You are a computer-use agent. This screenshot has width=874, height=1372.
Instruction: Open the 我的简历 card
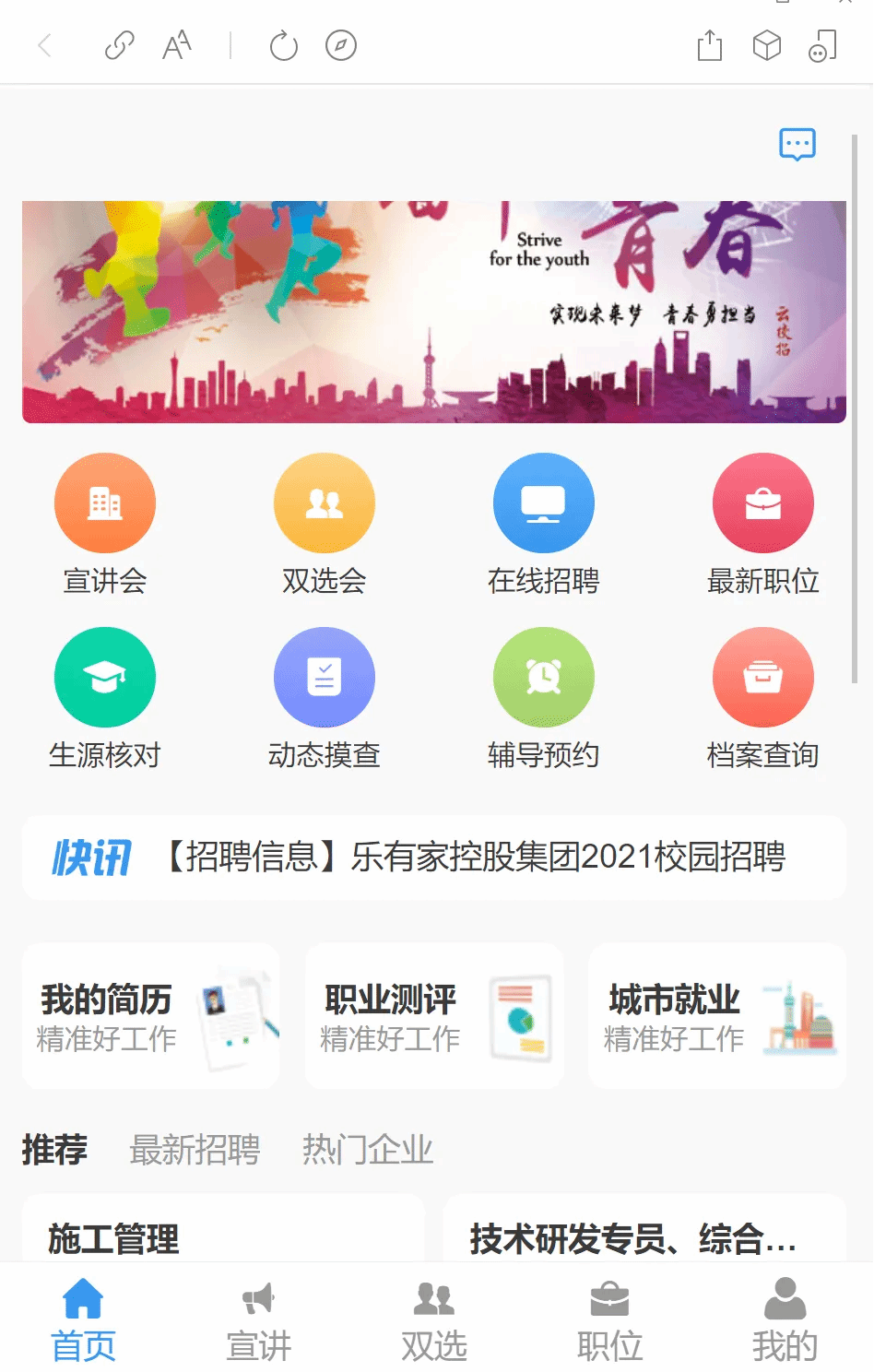[x=151, y=1016]
